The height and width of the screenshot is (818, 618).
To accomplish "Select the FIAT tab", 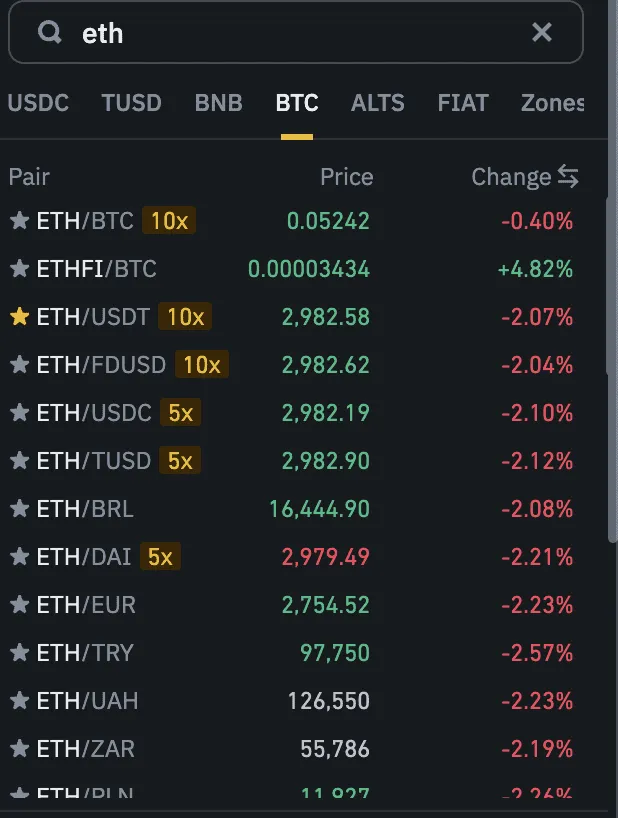I will [x=463, y=103].
